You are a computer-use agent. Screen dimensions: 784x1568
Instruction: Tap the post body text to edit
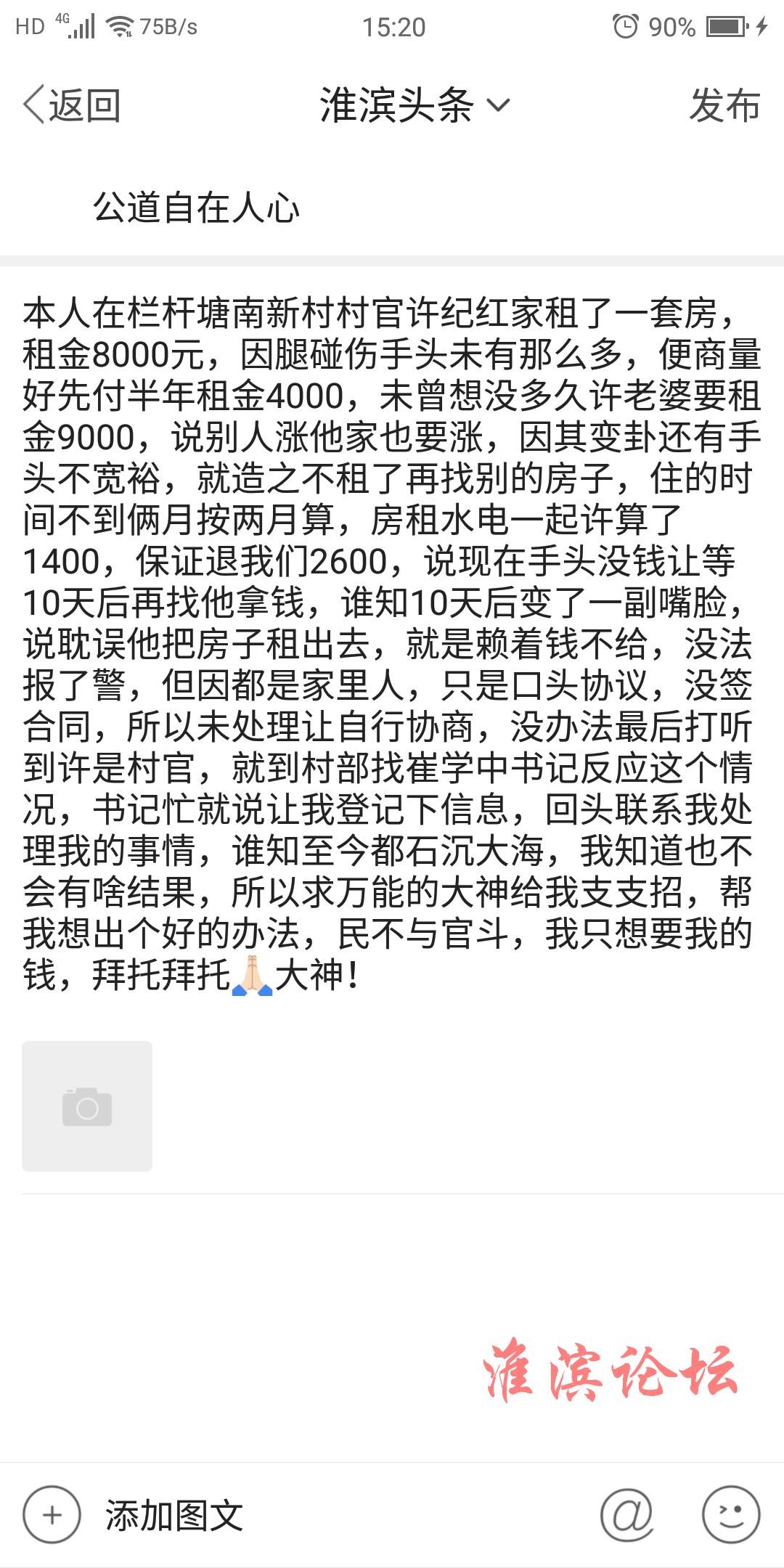(x=392, y=644)
